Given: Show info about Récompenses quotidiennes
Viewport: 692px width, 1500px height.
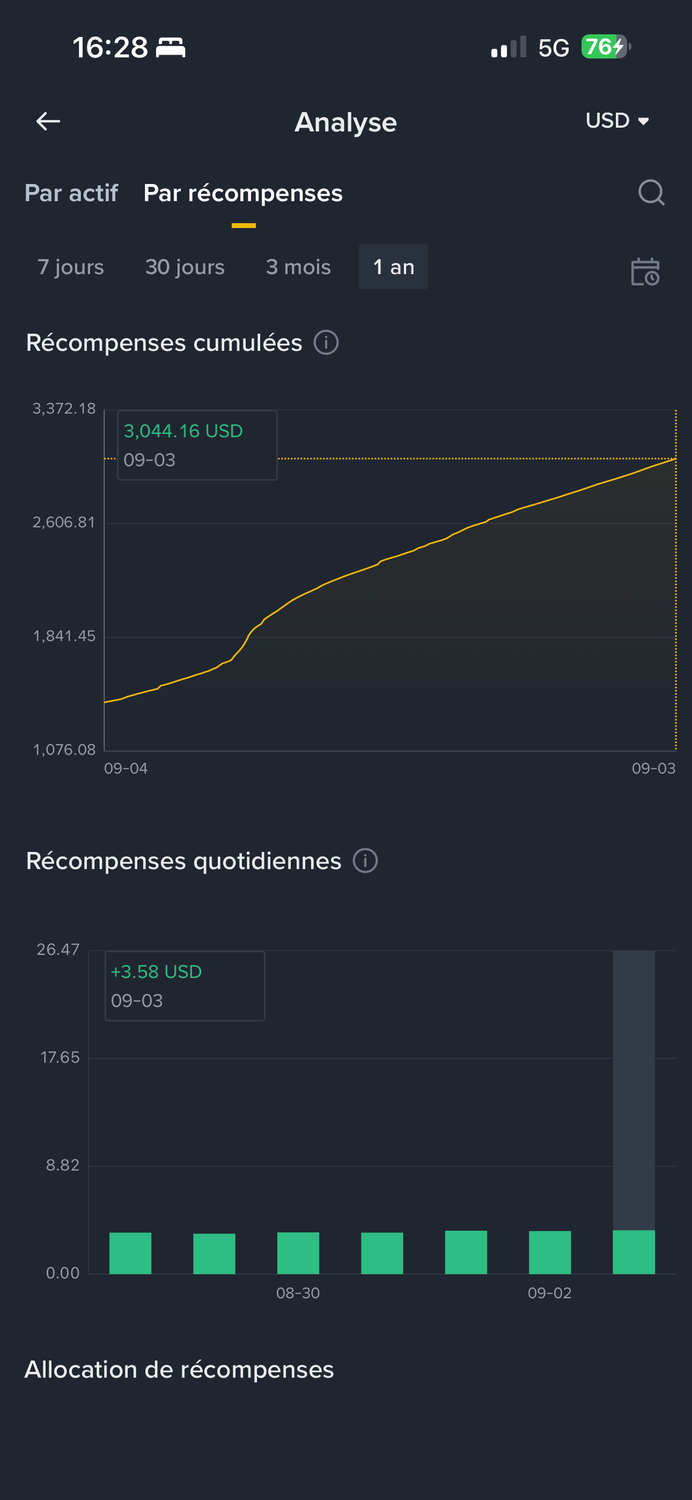Looking at the screenshot, I should coord(366,861).
